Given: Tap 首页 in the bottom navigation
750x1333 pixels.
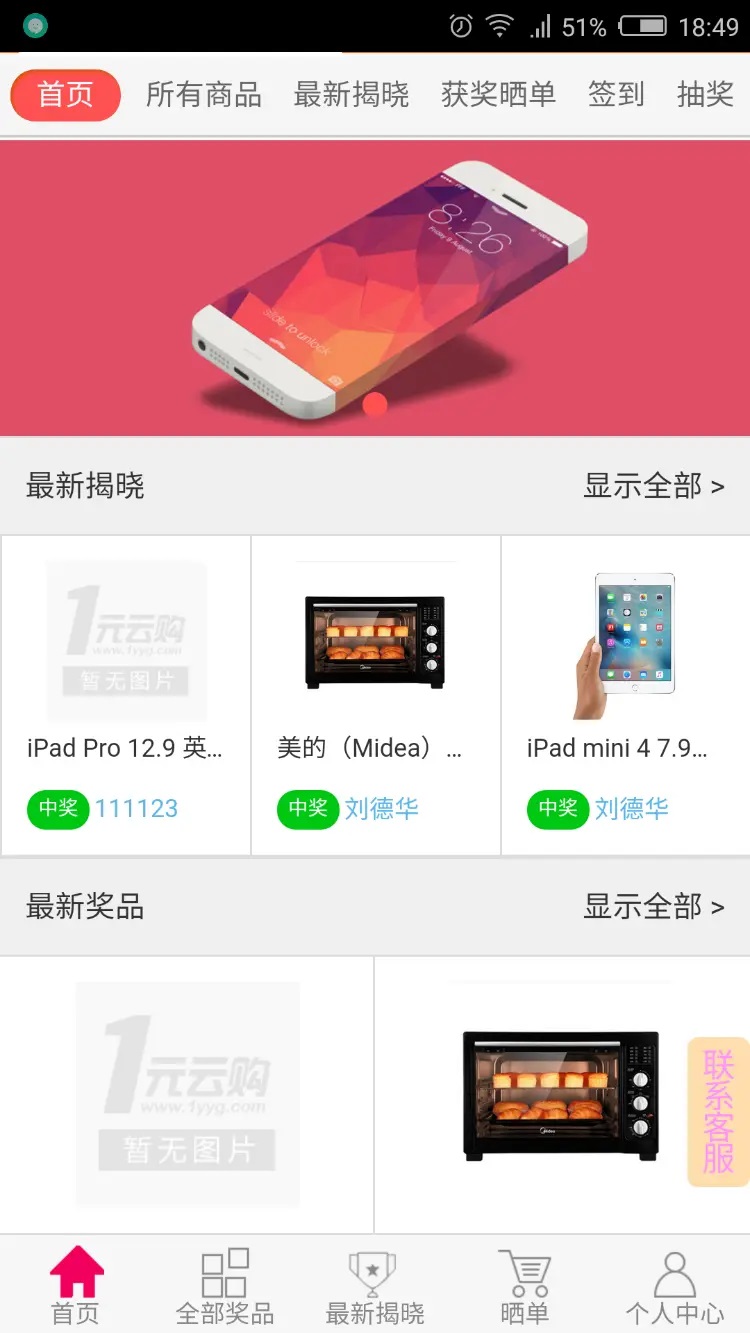Looking at the screenshot, I should pos(76,1287).
